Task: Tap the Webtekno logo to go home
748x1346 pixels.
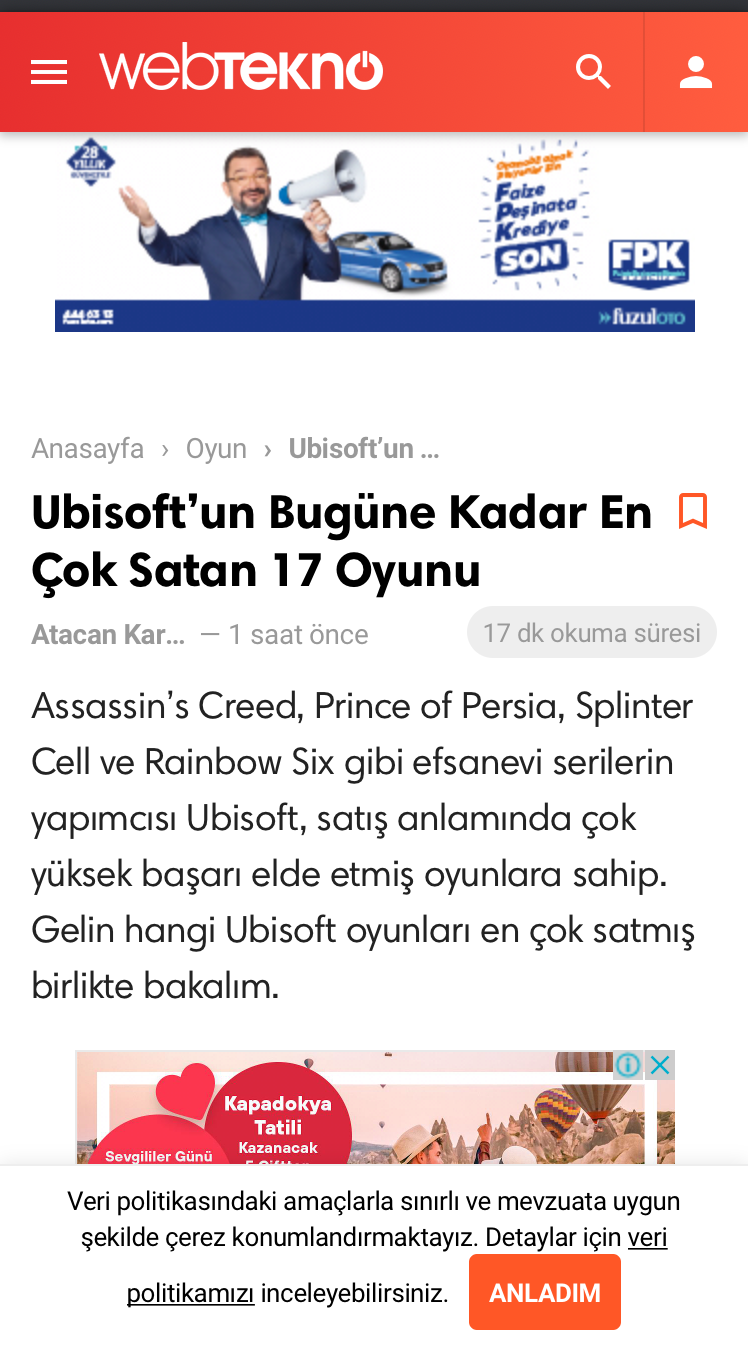Action: [x=241, y=72]
